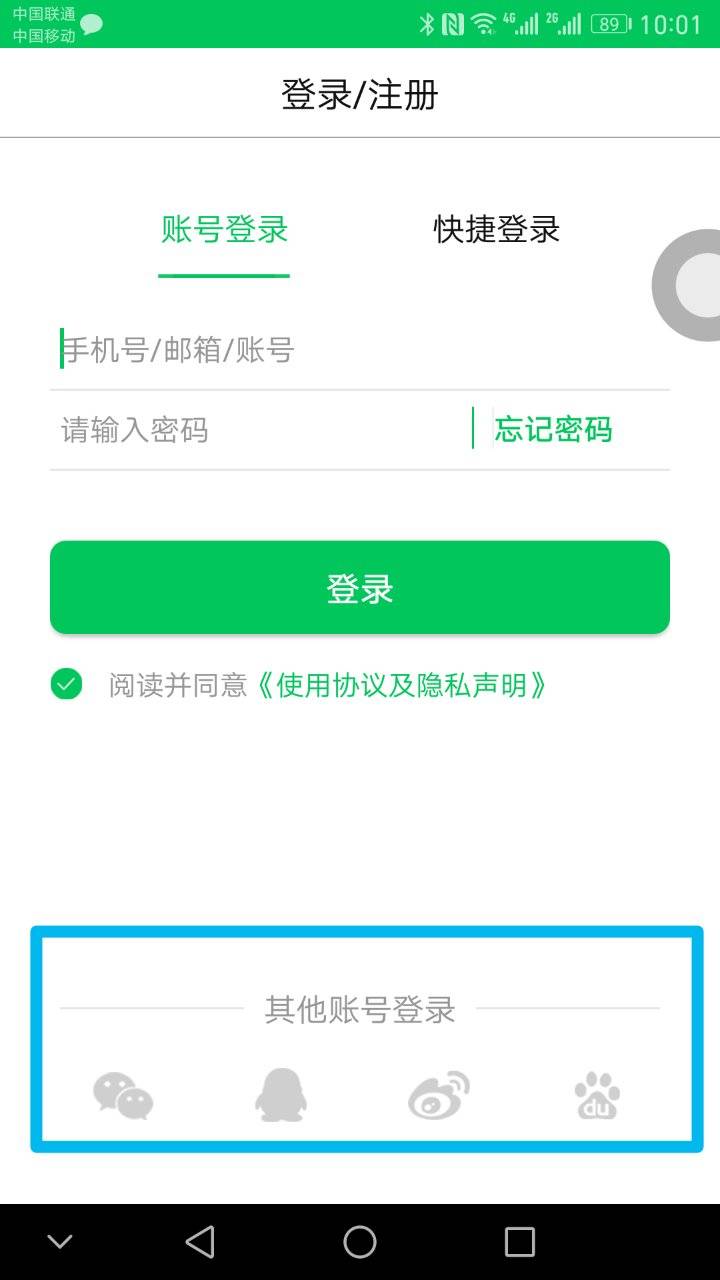This screenshot has height=1280, width=720.
Task: Select the 账号登录 tab
Action: point(224,230)
